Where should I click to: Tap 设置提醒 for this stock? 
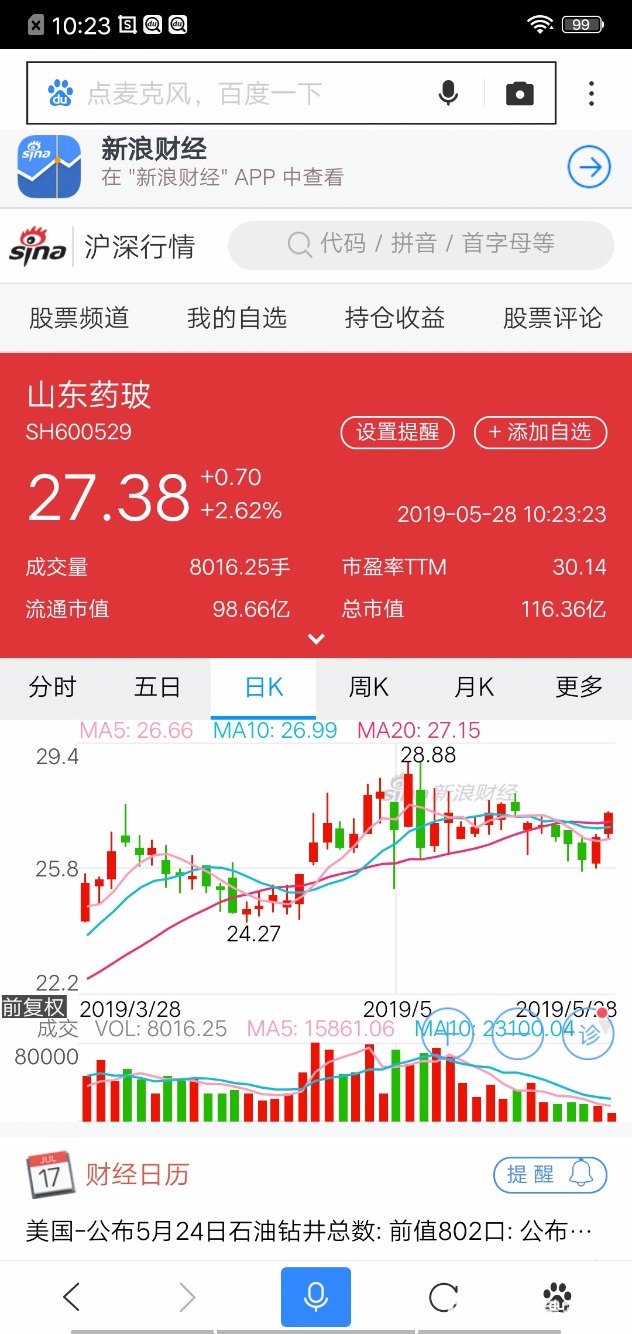[x=398, y=432]
